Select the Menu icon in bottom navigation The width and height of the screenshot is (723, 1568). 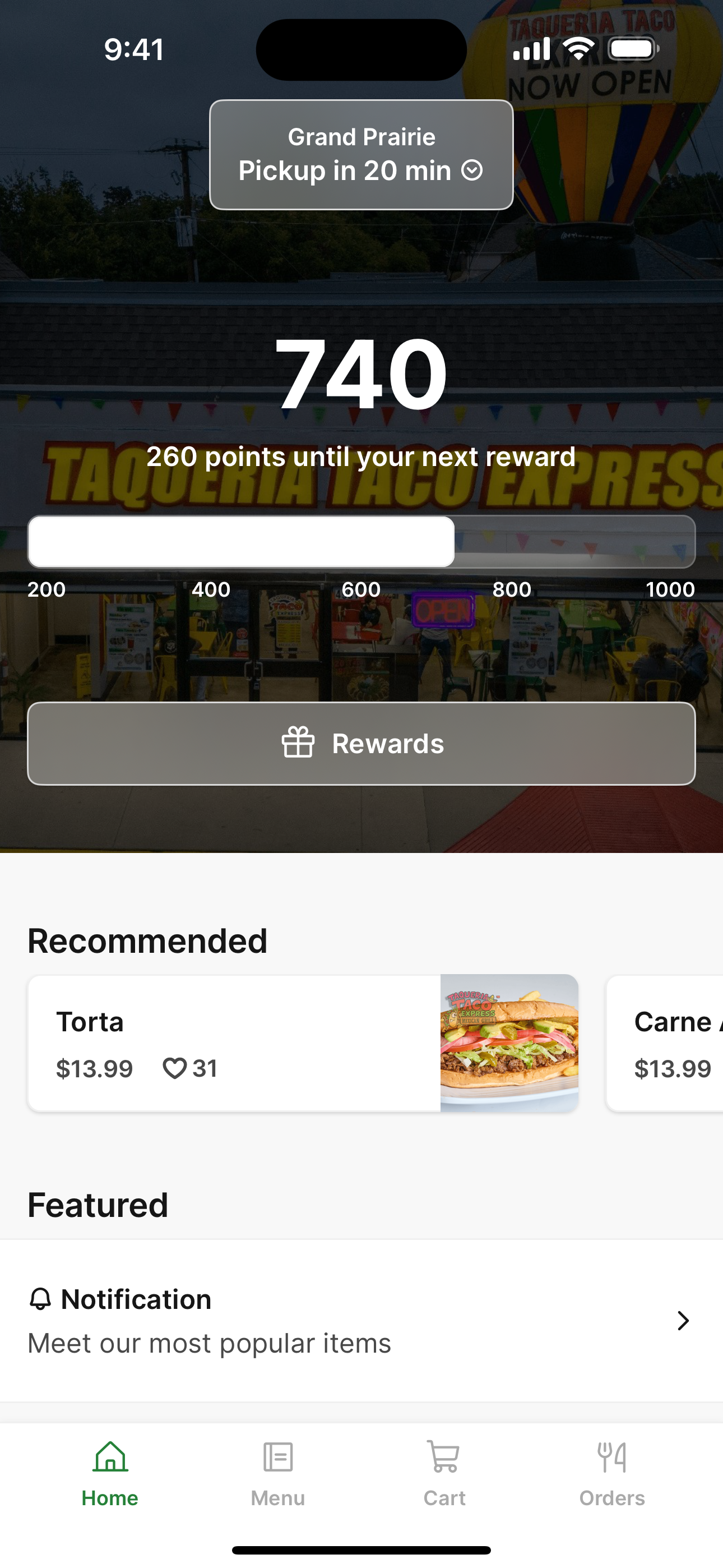[x=277, y=1456]
